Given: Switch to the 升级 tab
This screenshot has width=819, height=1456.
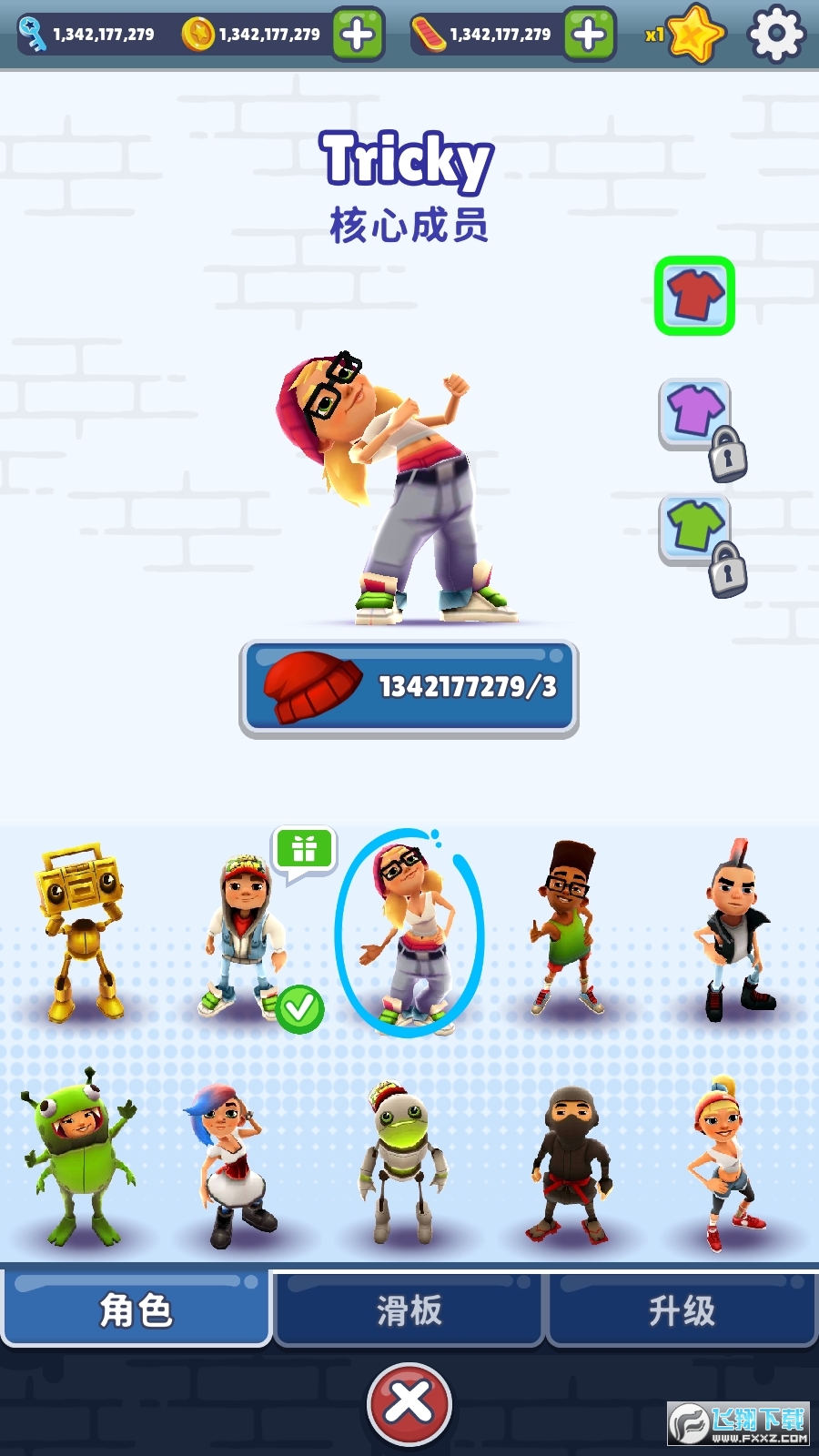Looking at the screenshot, I should (682, 1310).
